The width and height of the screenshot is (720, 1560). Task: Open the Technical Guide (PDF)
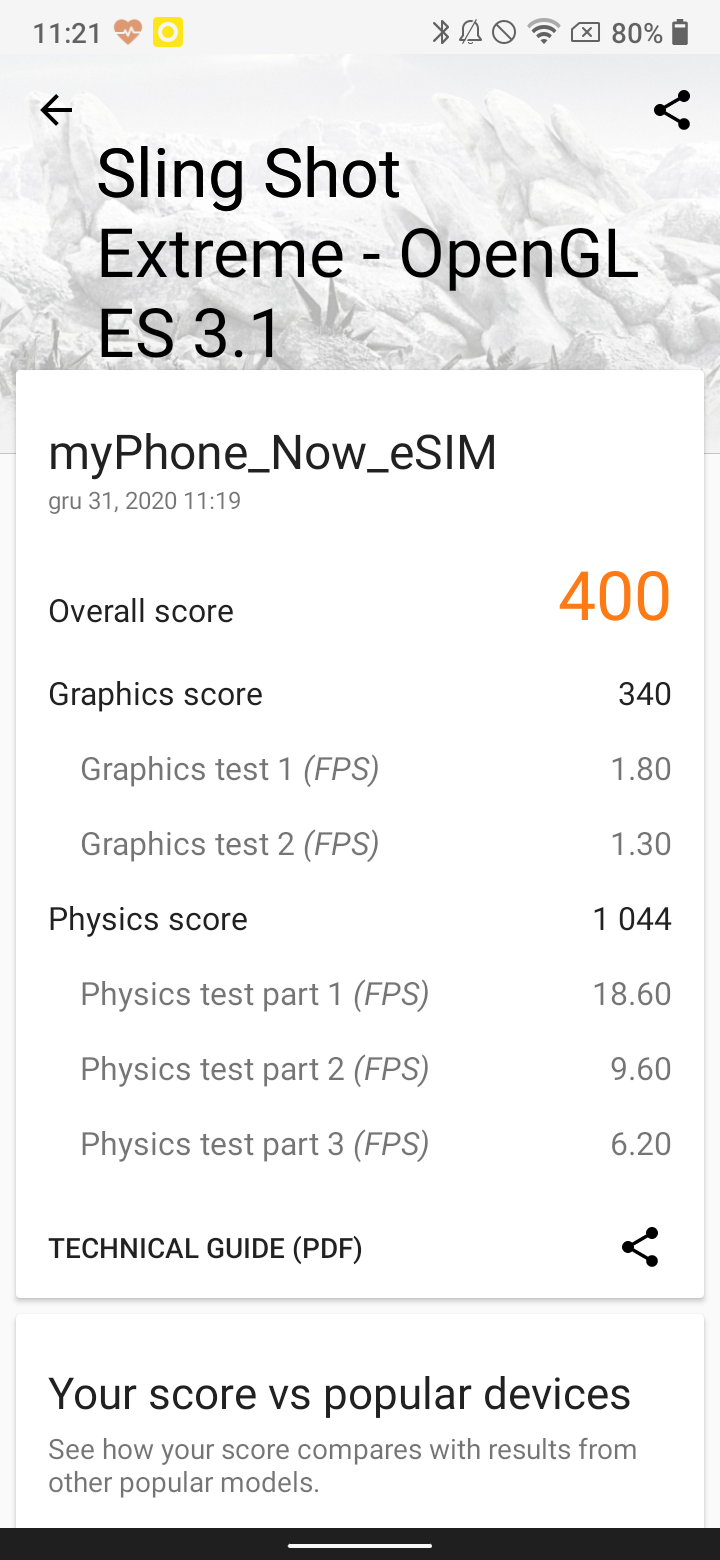(x=205, y=1248)
